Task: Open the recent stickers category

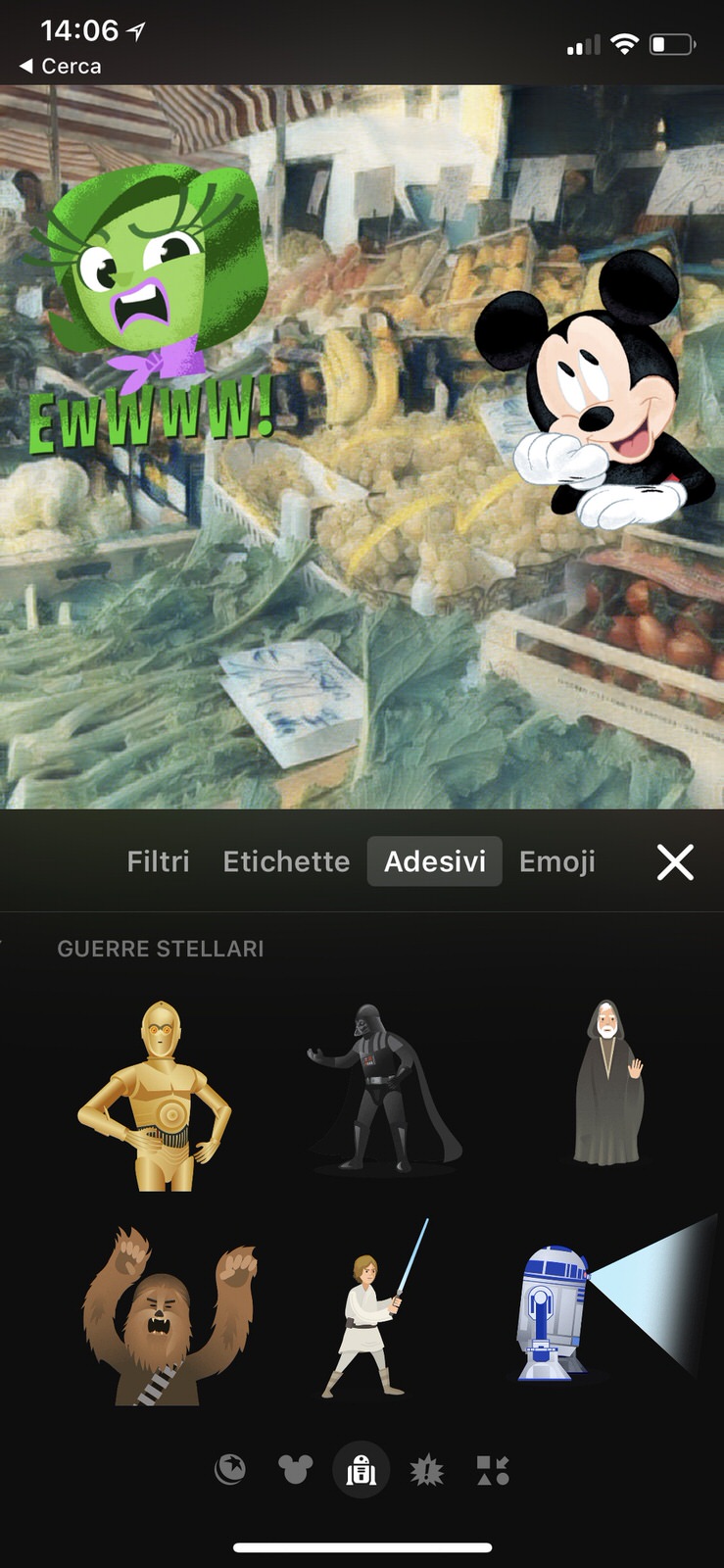Action: pyautogui.click(x=230, y=1469)
